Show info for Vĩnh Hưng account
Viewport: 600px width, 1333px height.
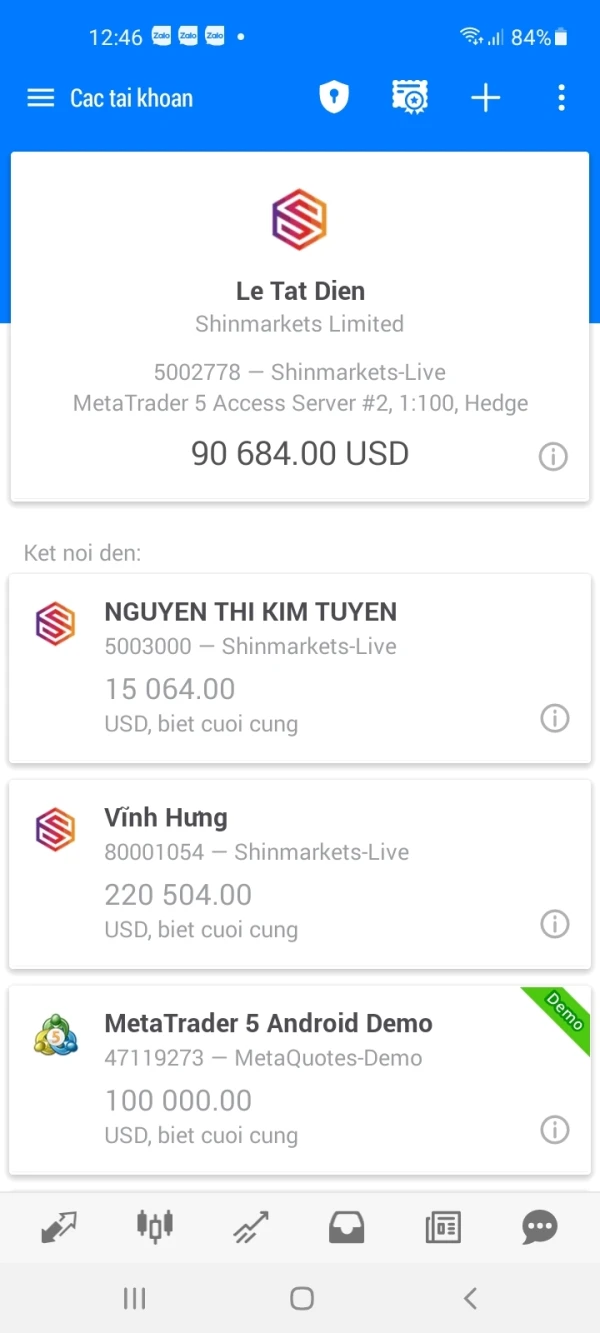pos(554,924)
